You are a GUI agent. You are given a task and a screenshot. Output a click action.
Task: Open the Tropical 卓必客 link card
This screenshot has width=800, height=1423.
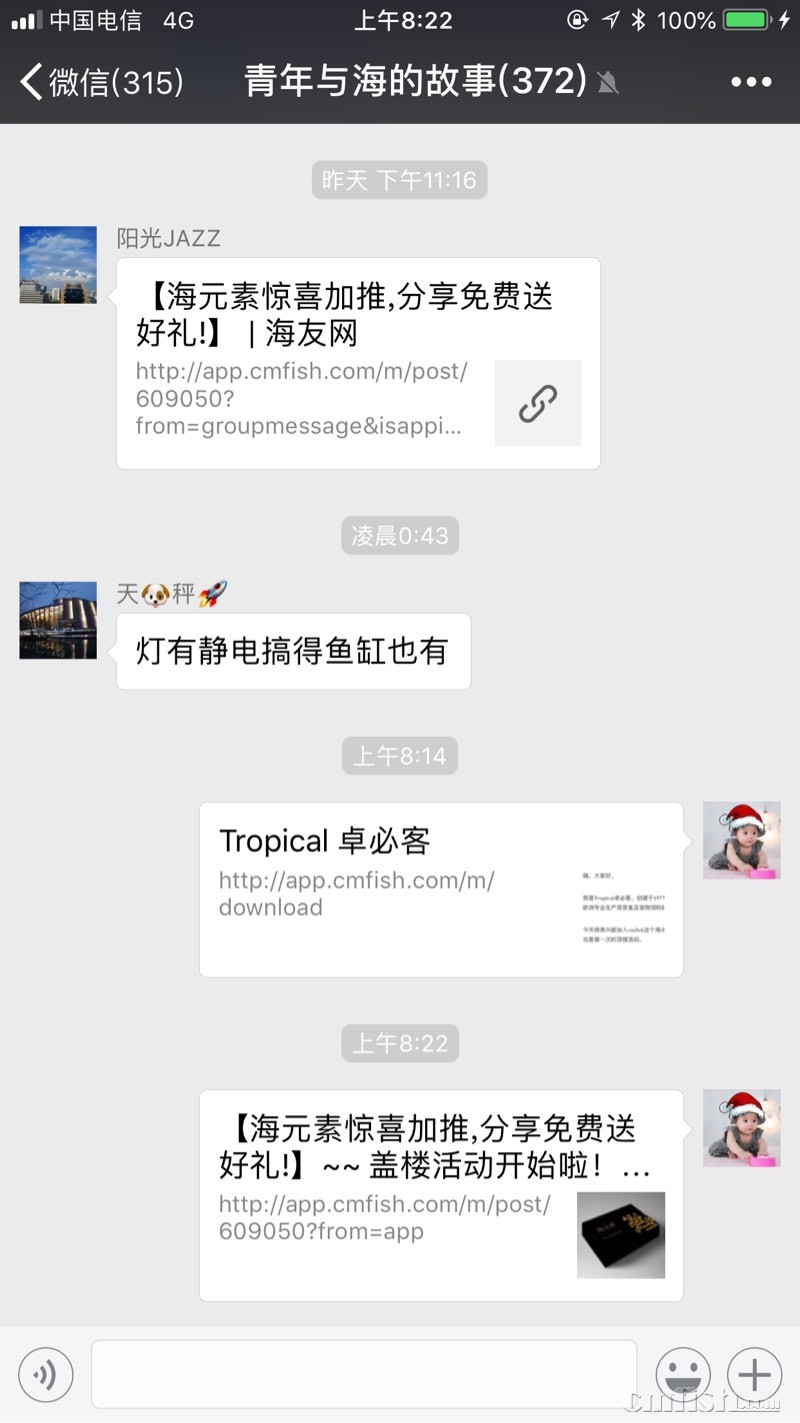click(441, 889)
